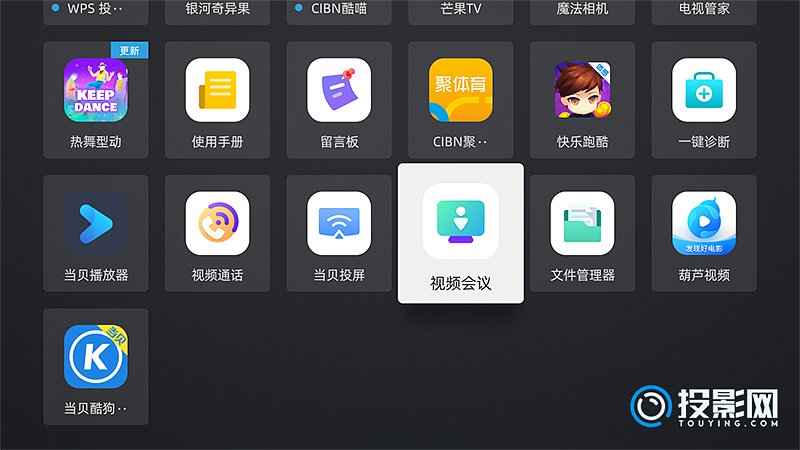Open 文件管理器 file manager
The image size is (800, 450).
[x=582, y=234]
